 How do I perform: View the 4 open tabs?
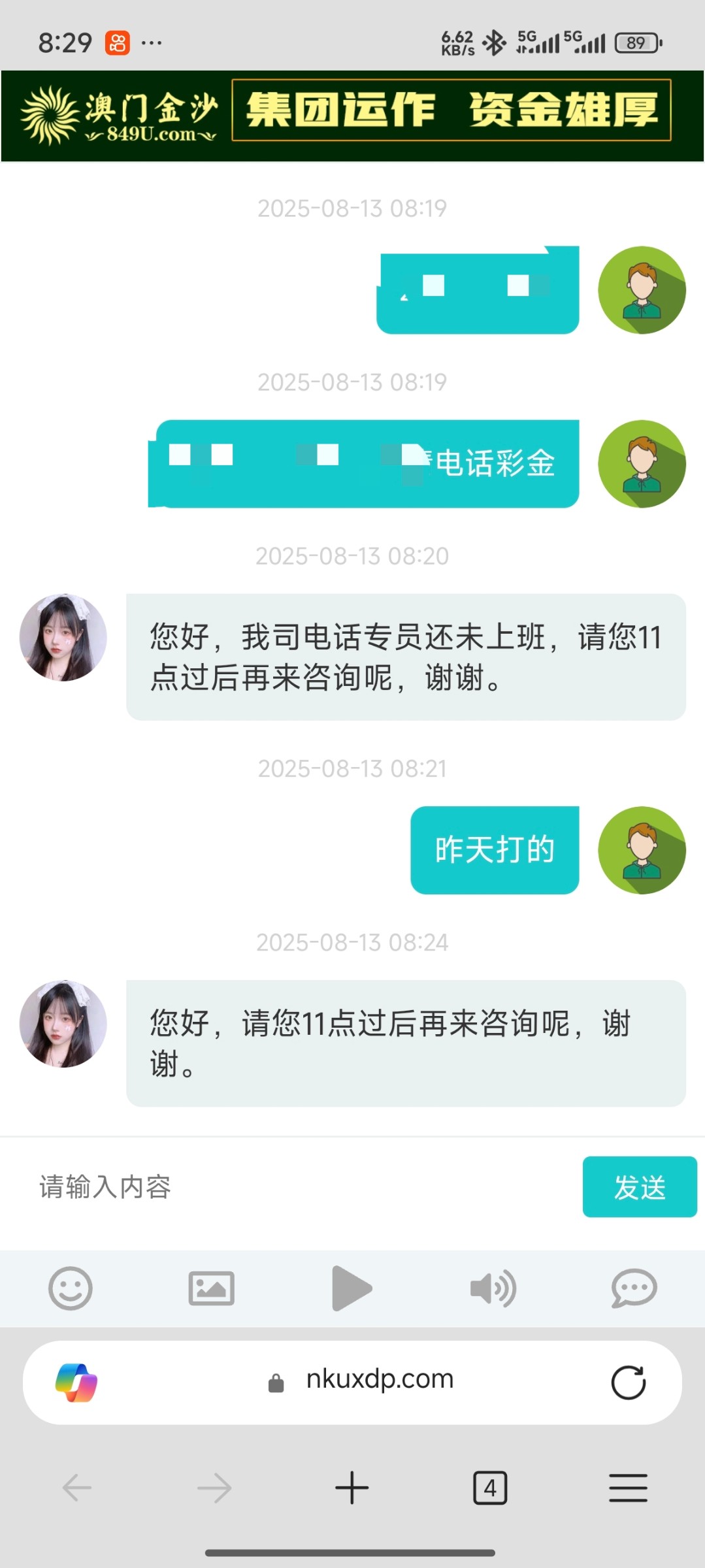click(490, 1488)
